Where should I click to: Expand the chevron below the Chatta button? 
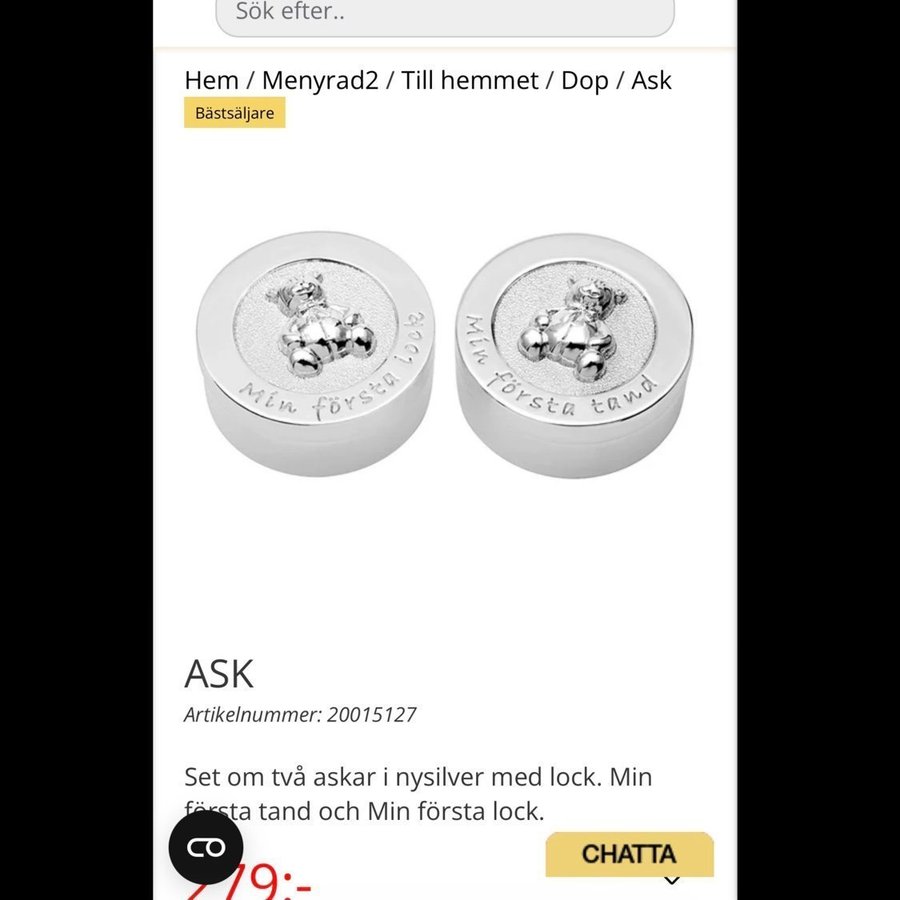click(672, 881)
